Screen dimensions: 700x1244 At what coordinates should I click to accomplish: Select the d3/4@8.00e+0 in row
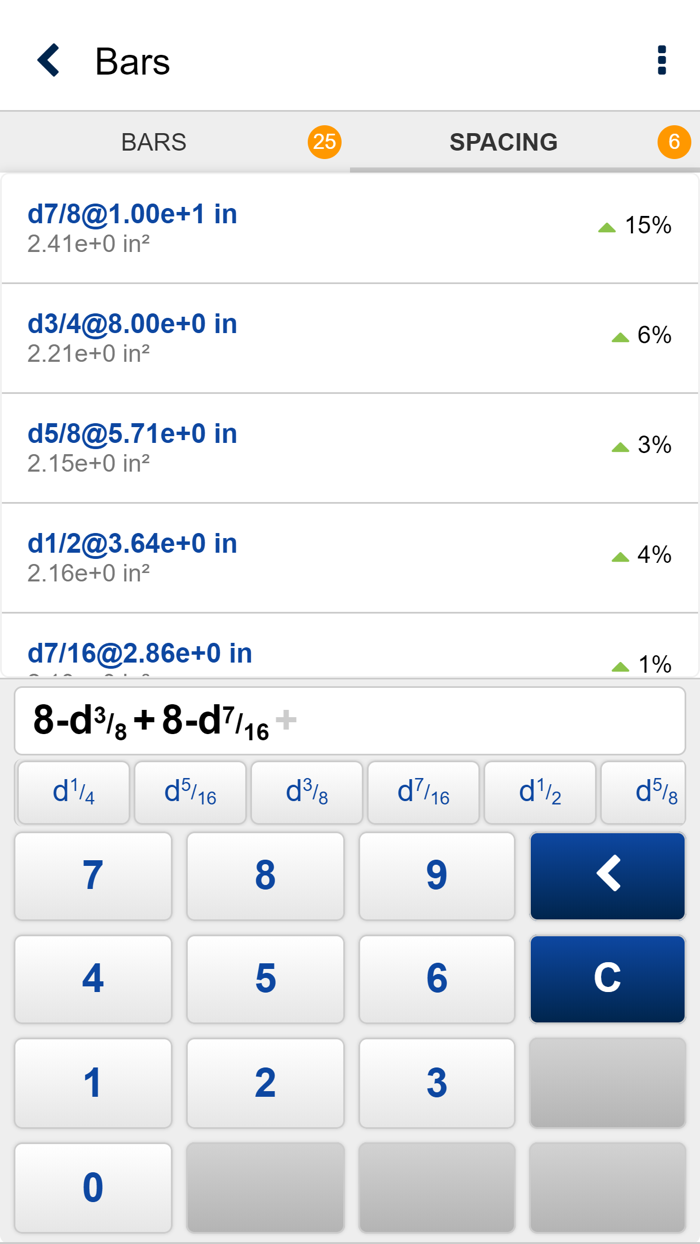click(350, 338)
